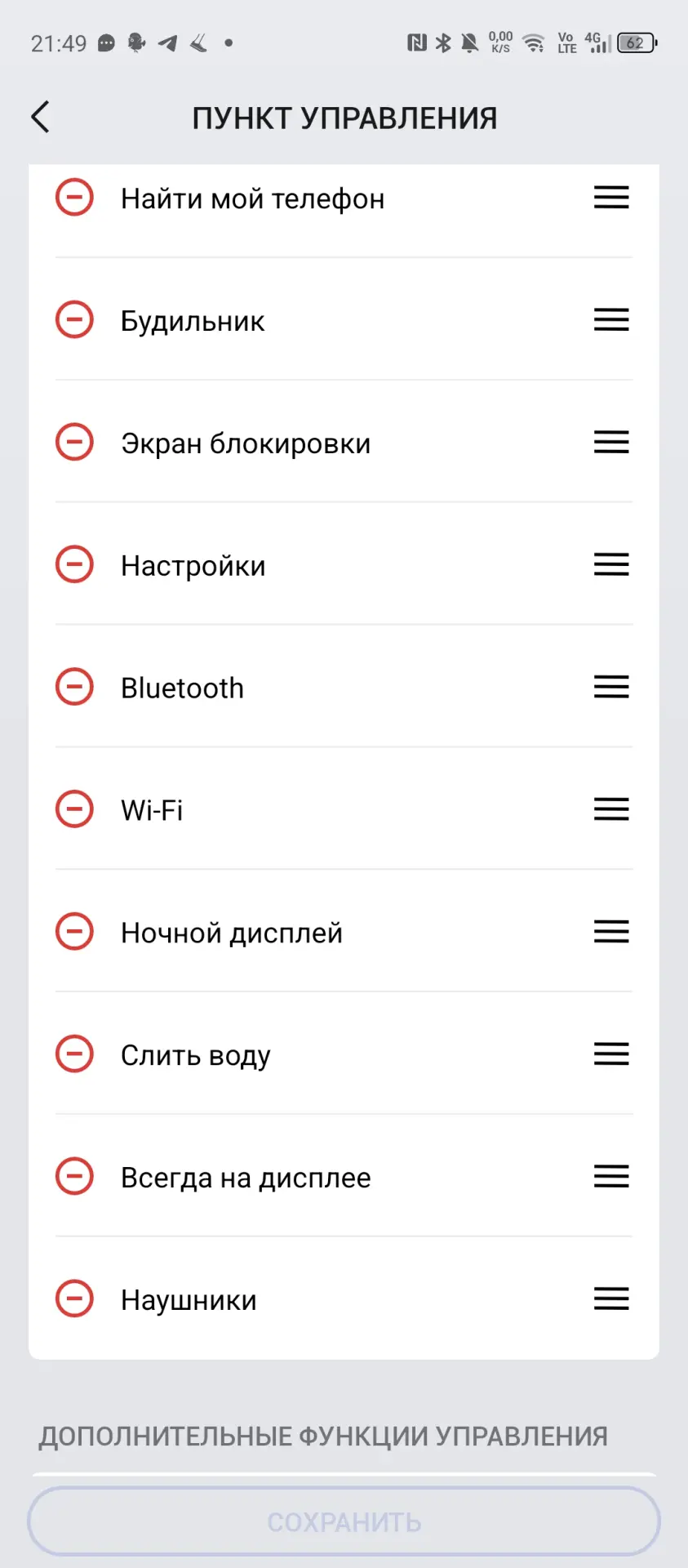
Task: Remove 'Найти мой телефон' with red minus icon
Action: pos(74,198)
